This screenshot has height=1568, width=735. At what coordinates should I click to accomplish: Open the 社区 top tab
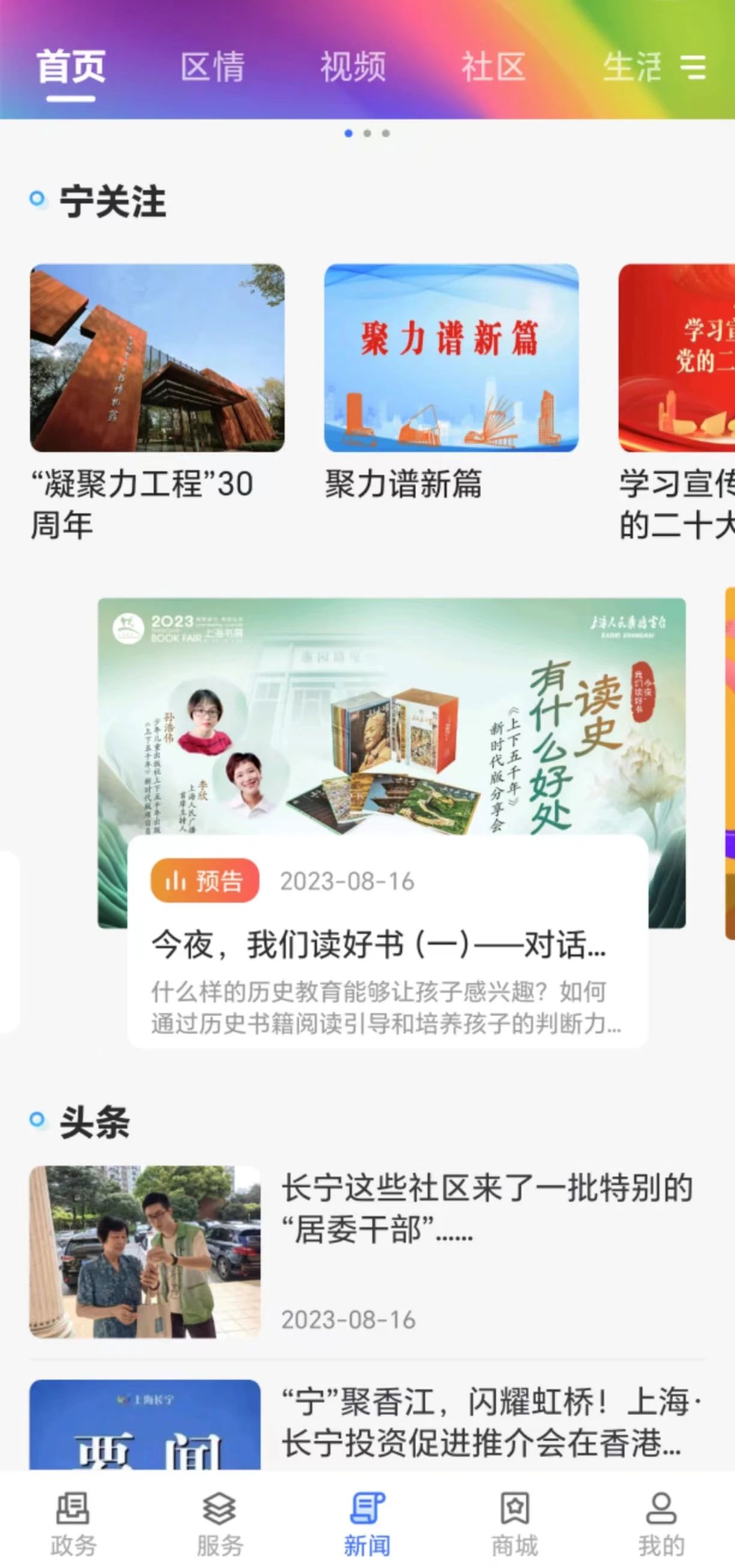click(493, 67)
